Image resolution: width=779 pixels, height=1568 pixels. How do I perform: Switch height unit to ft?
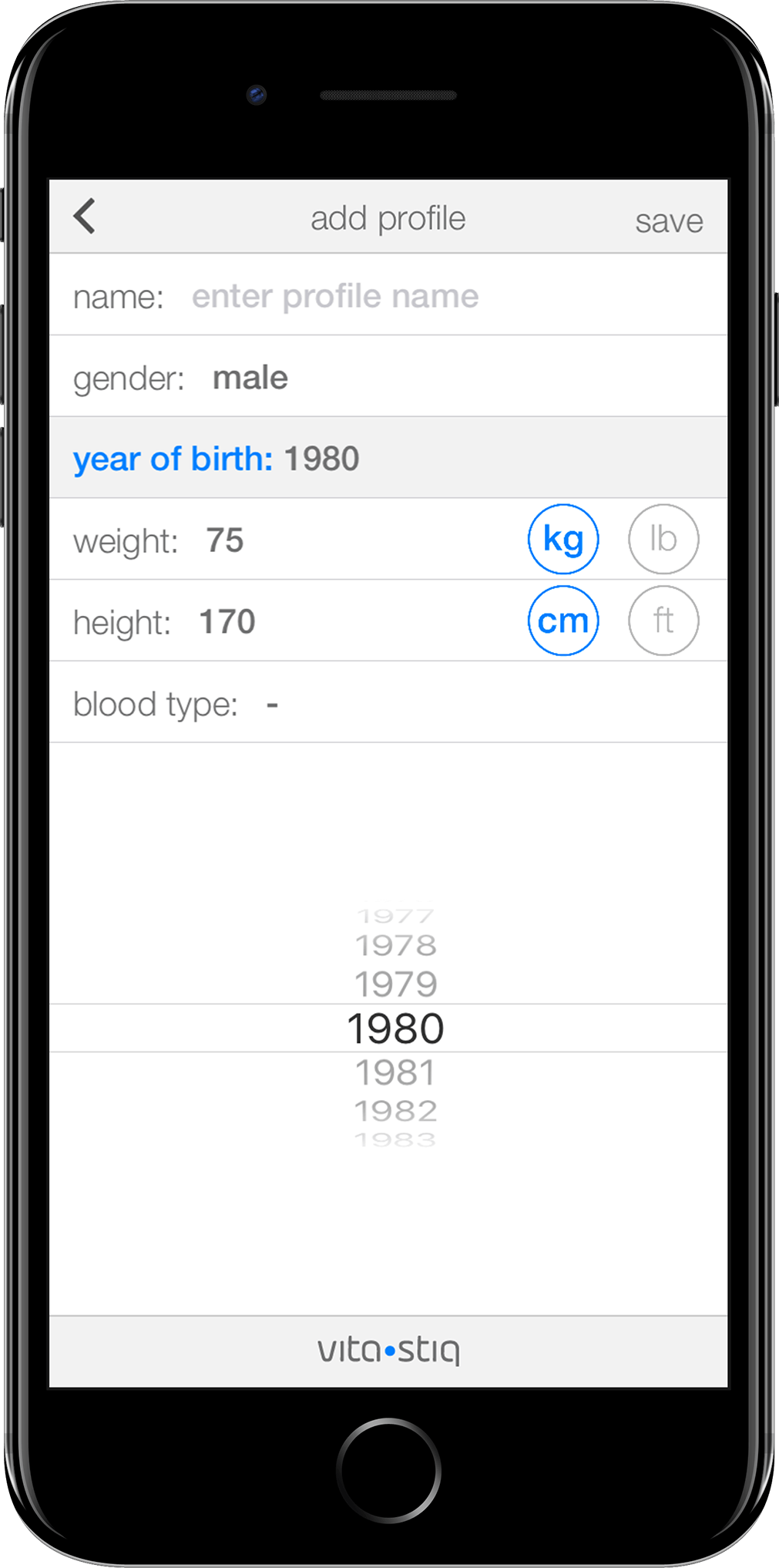663,621
